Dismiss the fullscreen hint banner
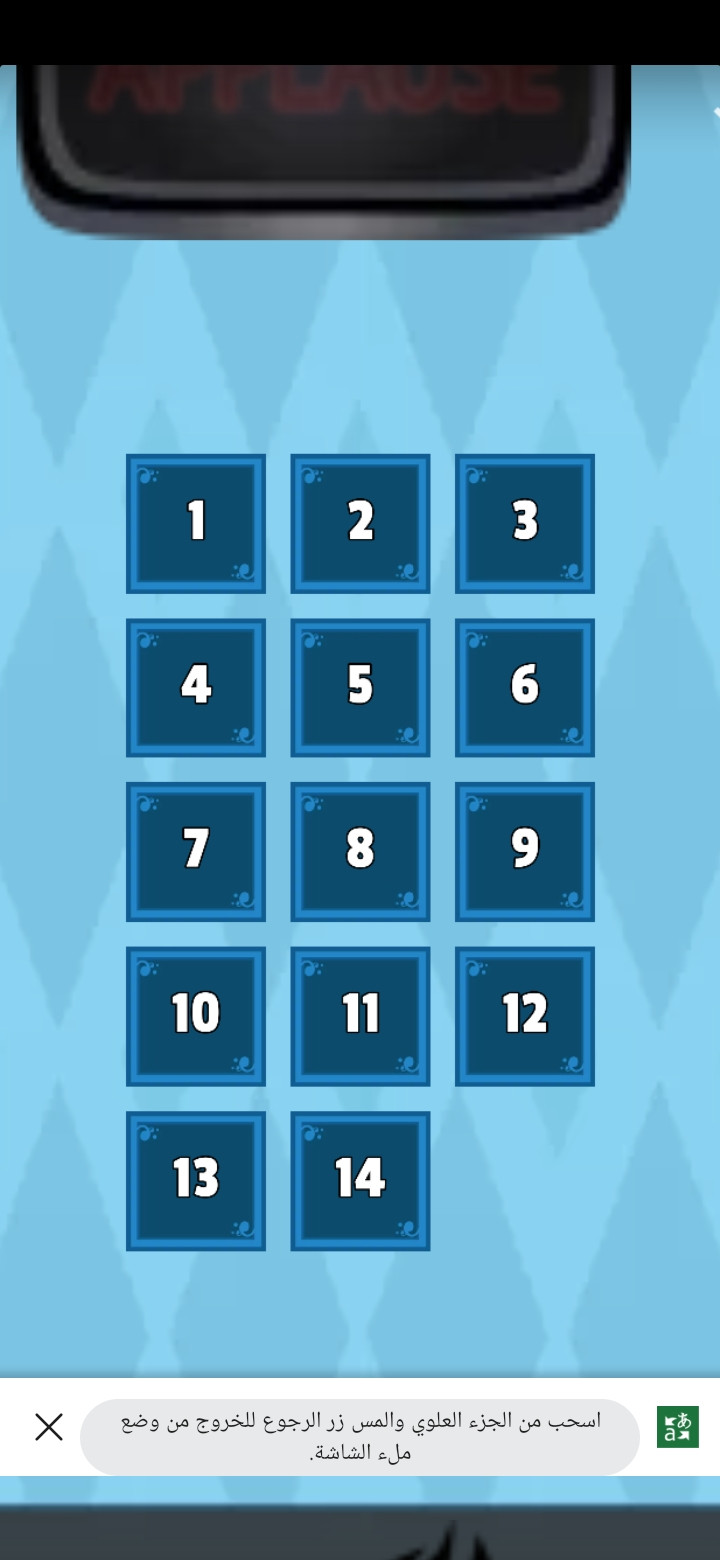Image resolution: width=720 pixels, height=1560 pixels. (x=49, y=1427)
